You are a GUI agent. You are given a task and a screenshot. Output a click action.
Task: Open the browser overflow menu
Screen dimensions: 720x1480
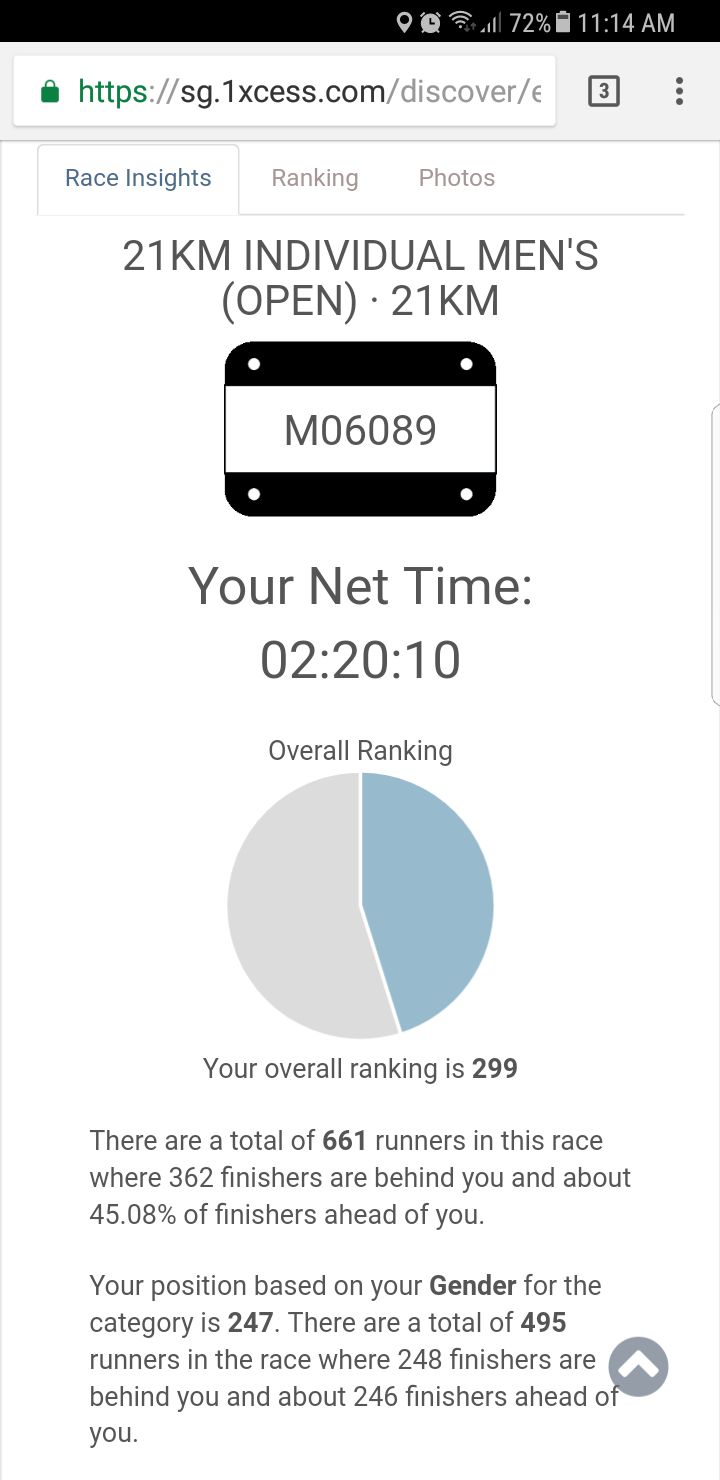coord(679,92)
